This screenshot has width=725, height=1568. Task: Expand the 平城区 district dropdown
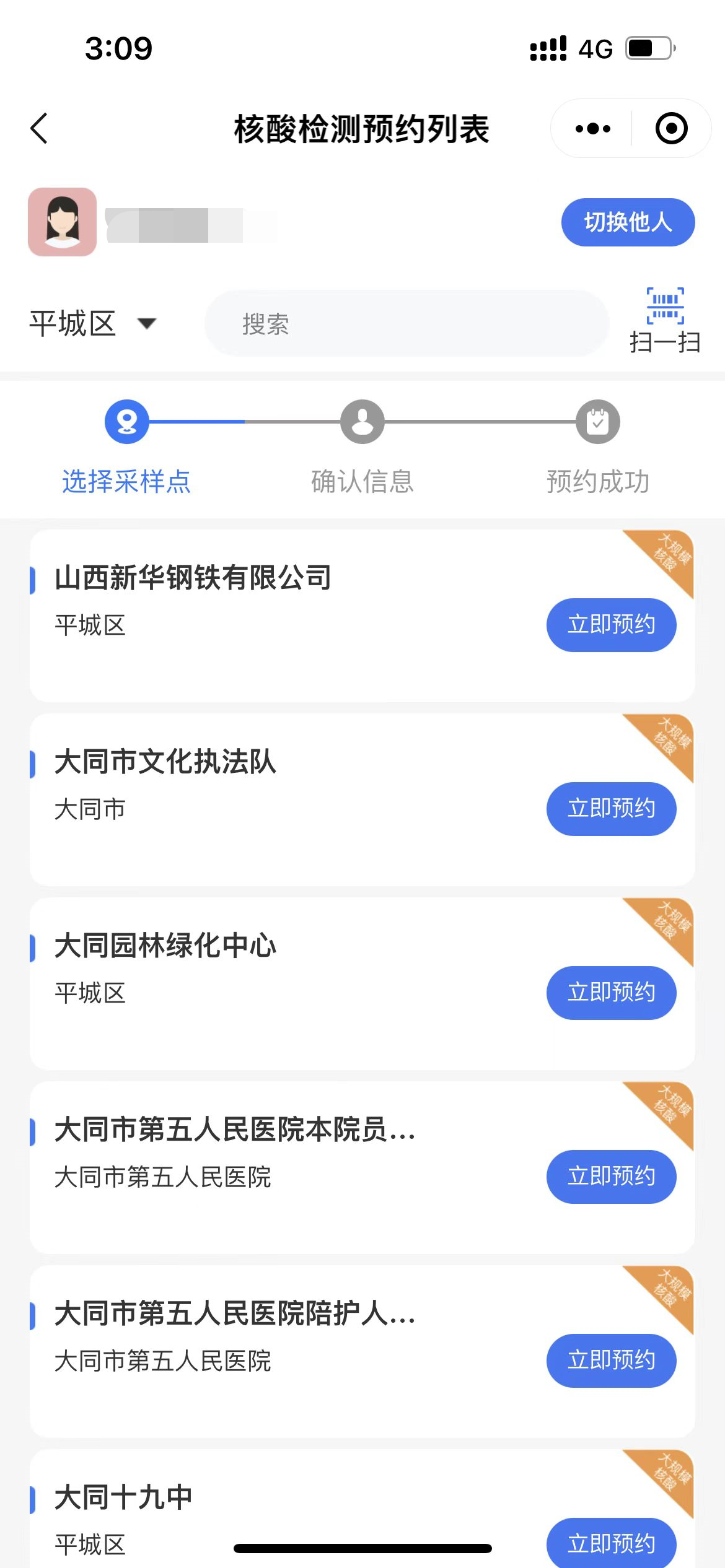click(x=93, y=323)
